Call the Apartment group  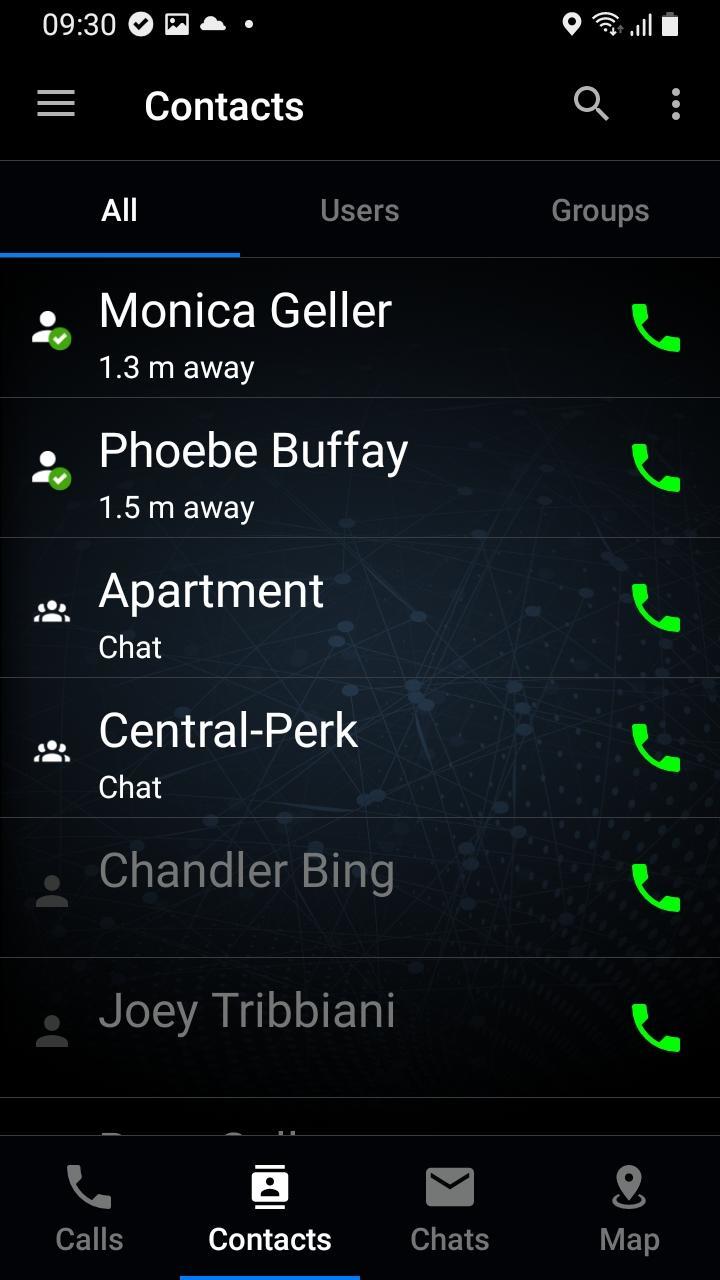click(656, 608)
